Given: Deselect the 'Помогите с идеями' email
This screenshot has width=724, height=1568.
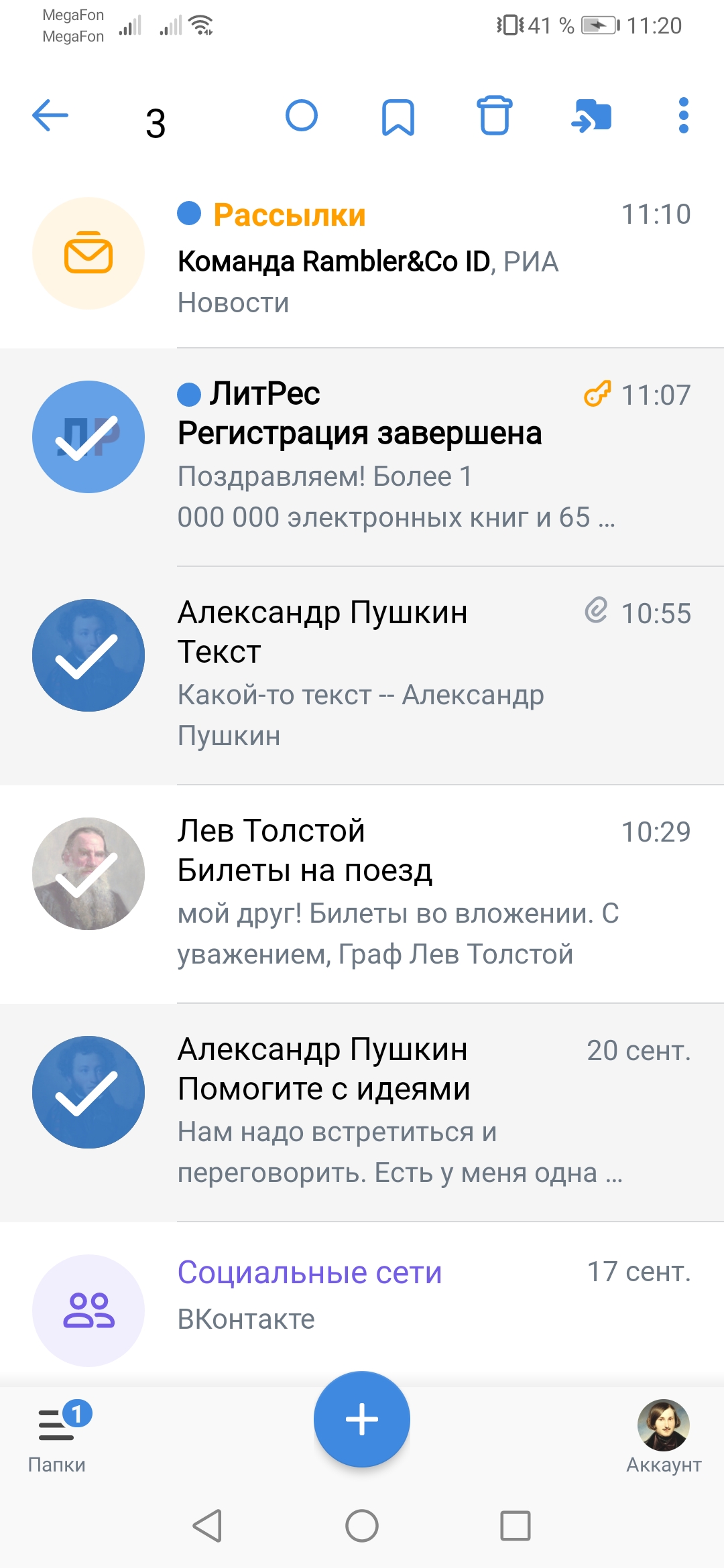Looking at the screenshot, I should (88, 1092).
